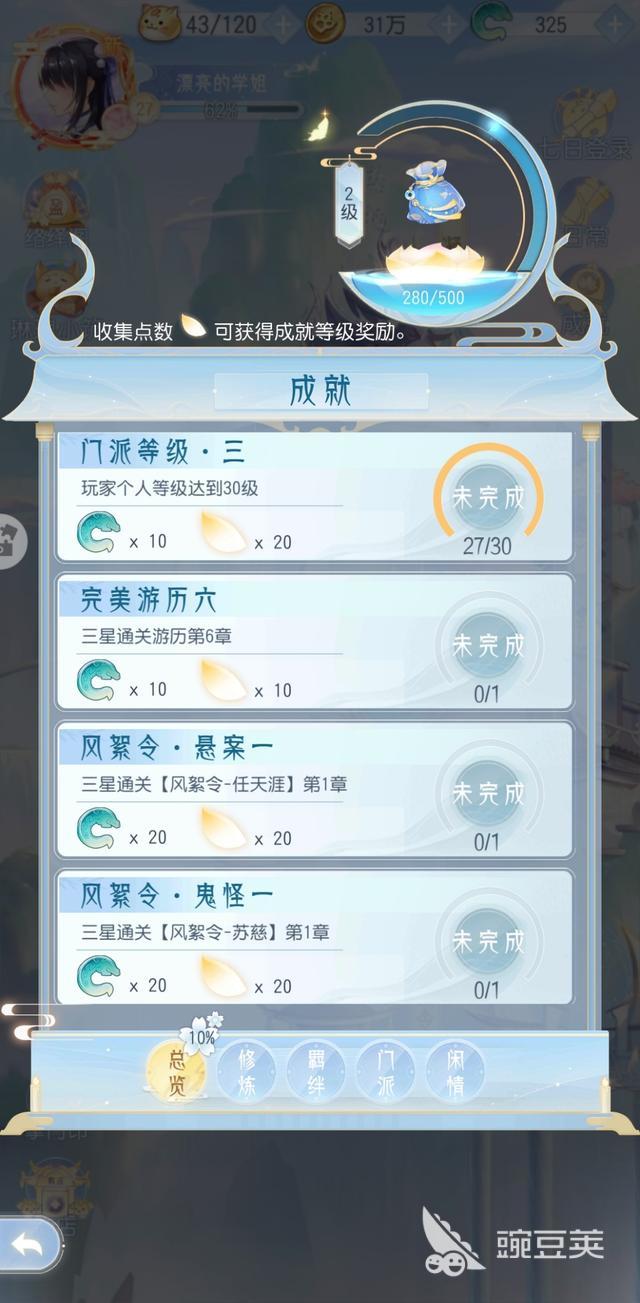
Task: Select the 门派 achievement tab
Action: pyautogui.click(x=386, y=1074)
